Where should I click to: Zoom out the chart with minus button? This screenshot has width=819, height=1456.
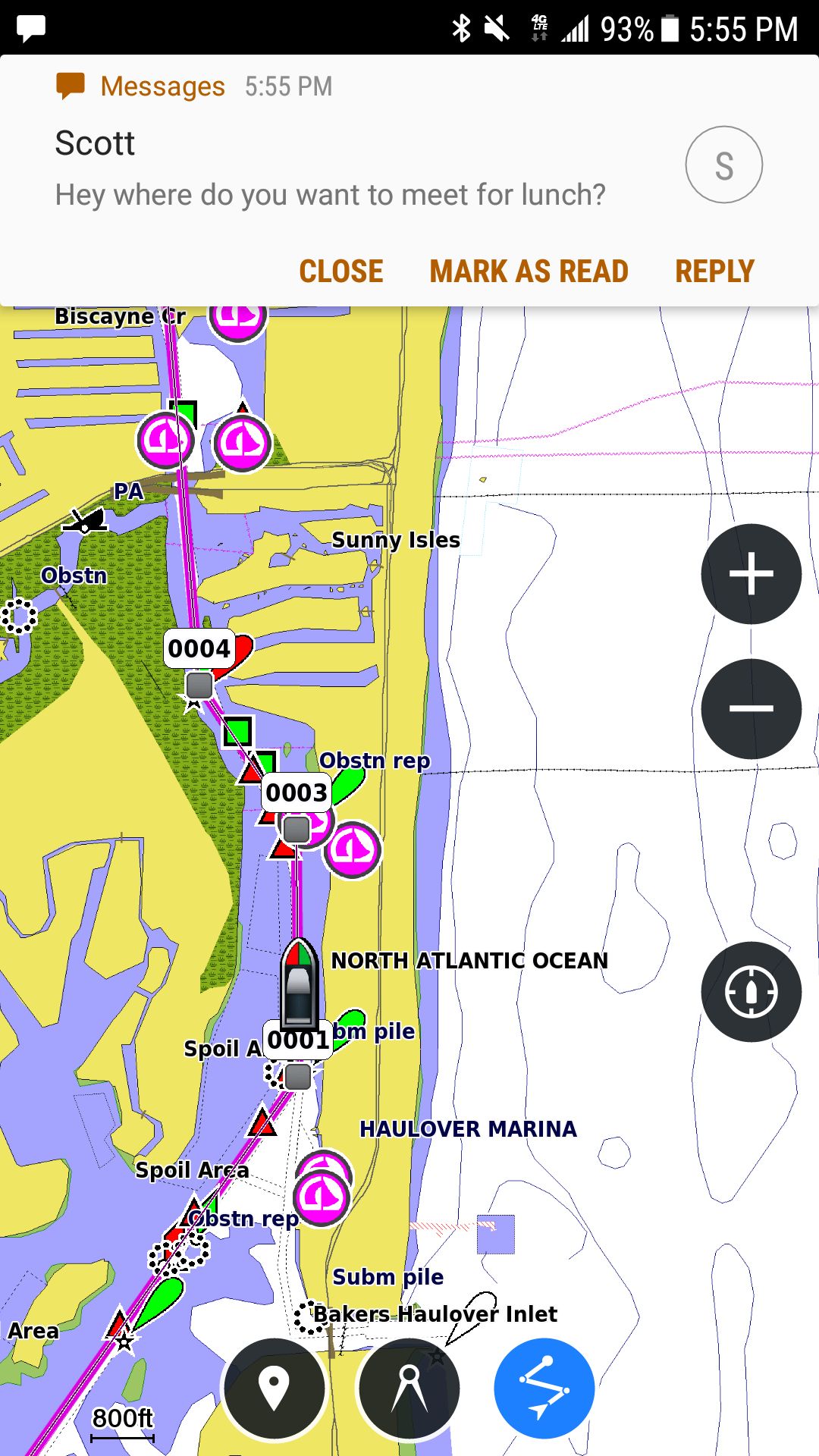pyautogui.click(x=751, y=708)
